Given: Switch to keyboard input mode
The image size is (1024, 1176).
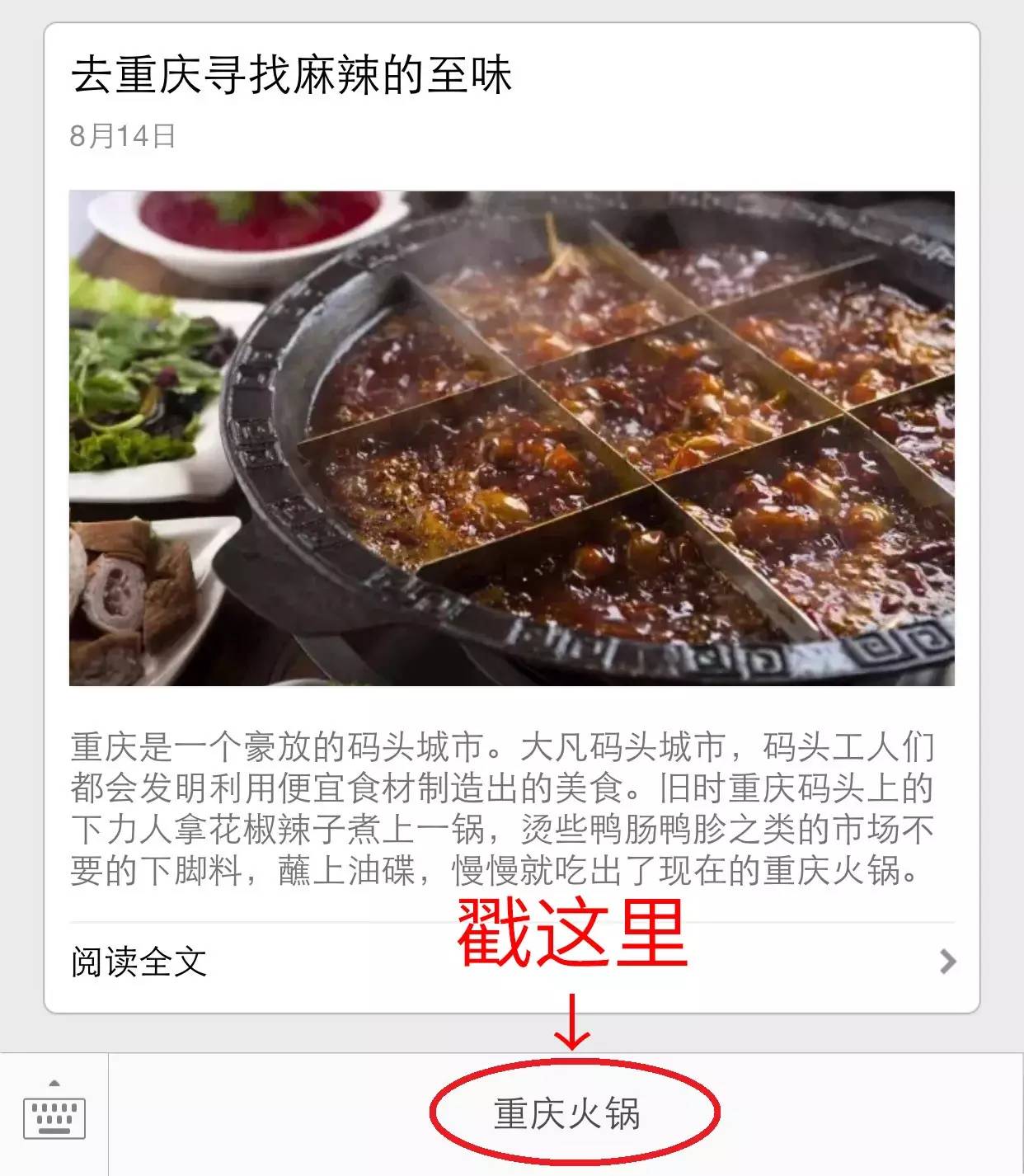Looking at the screenshot, I should tap(54, 1115).
